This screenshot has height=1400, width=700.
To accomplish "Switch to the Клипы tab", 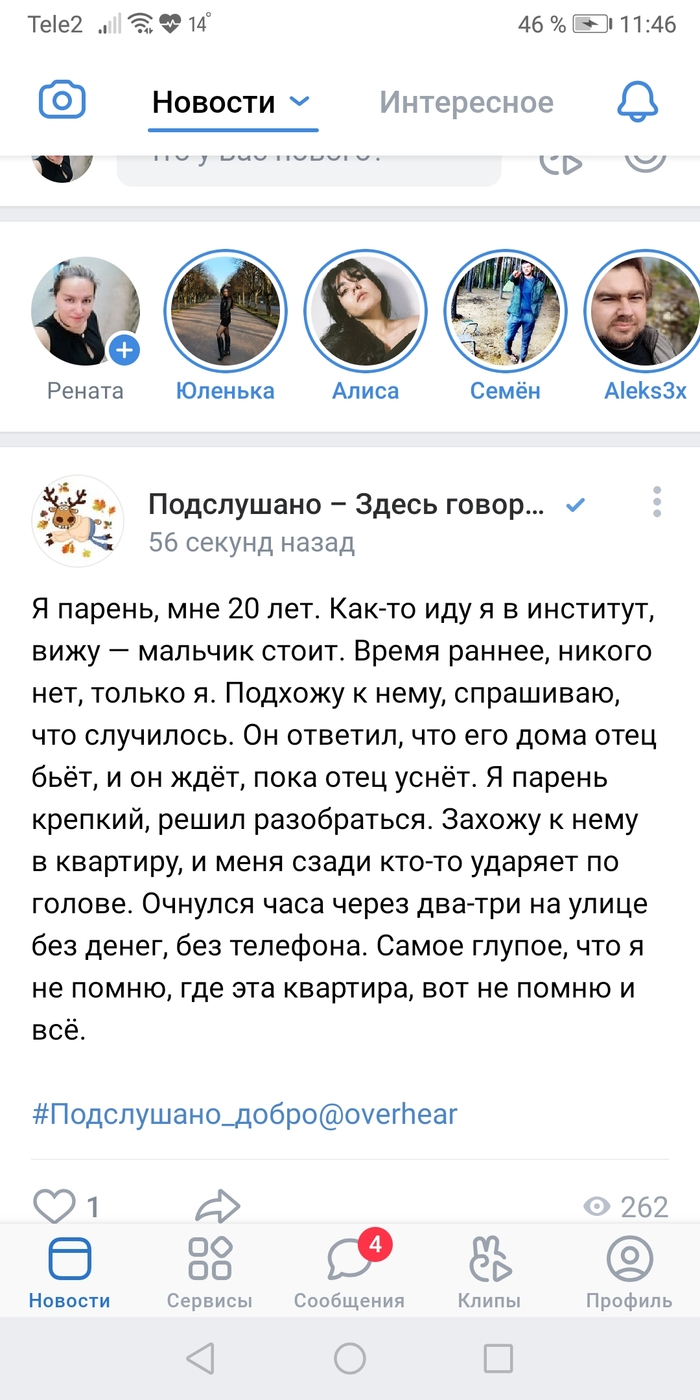I will pos(489,1270).
